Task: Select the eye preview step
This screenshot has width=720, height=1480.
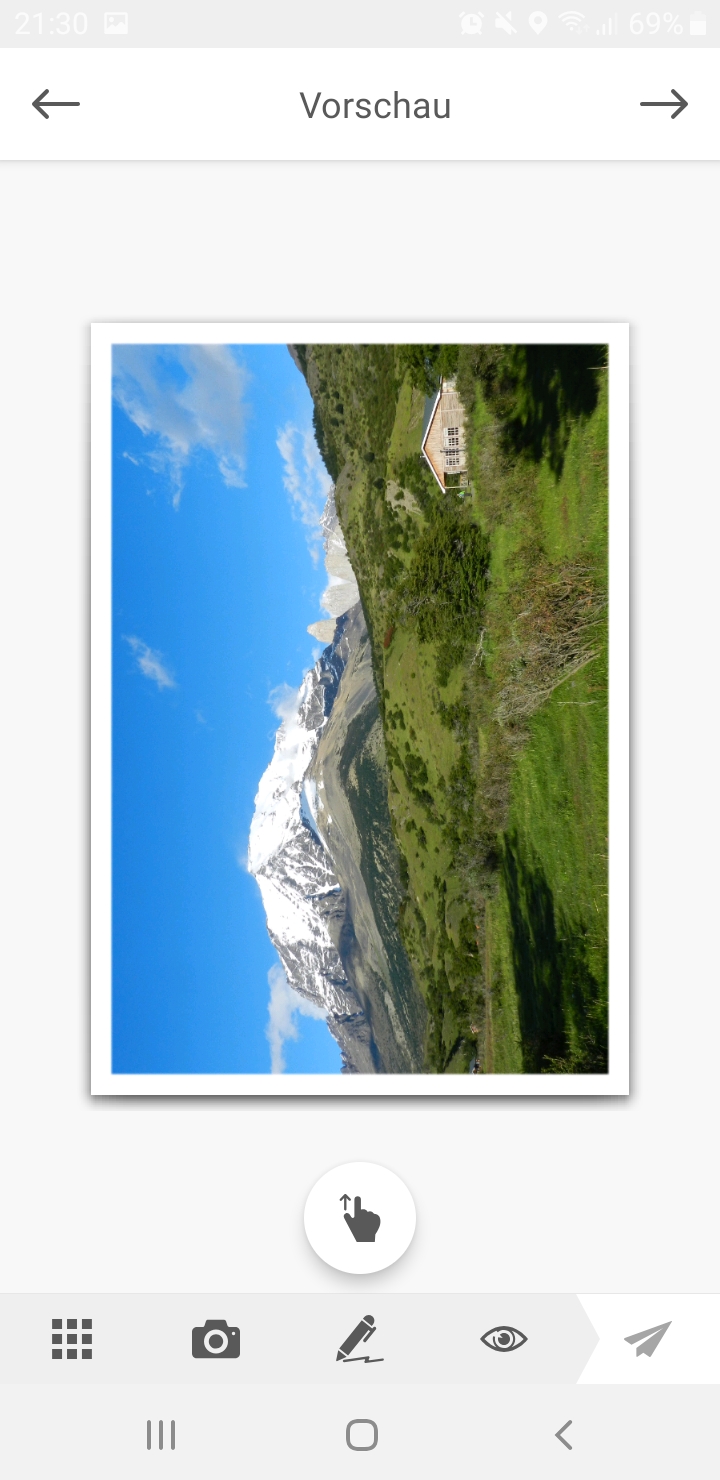Action: point(503,1339)
